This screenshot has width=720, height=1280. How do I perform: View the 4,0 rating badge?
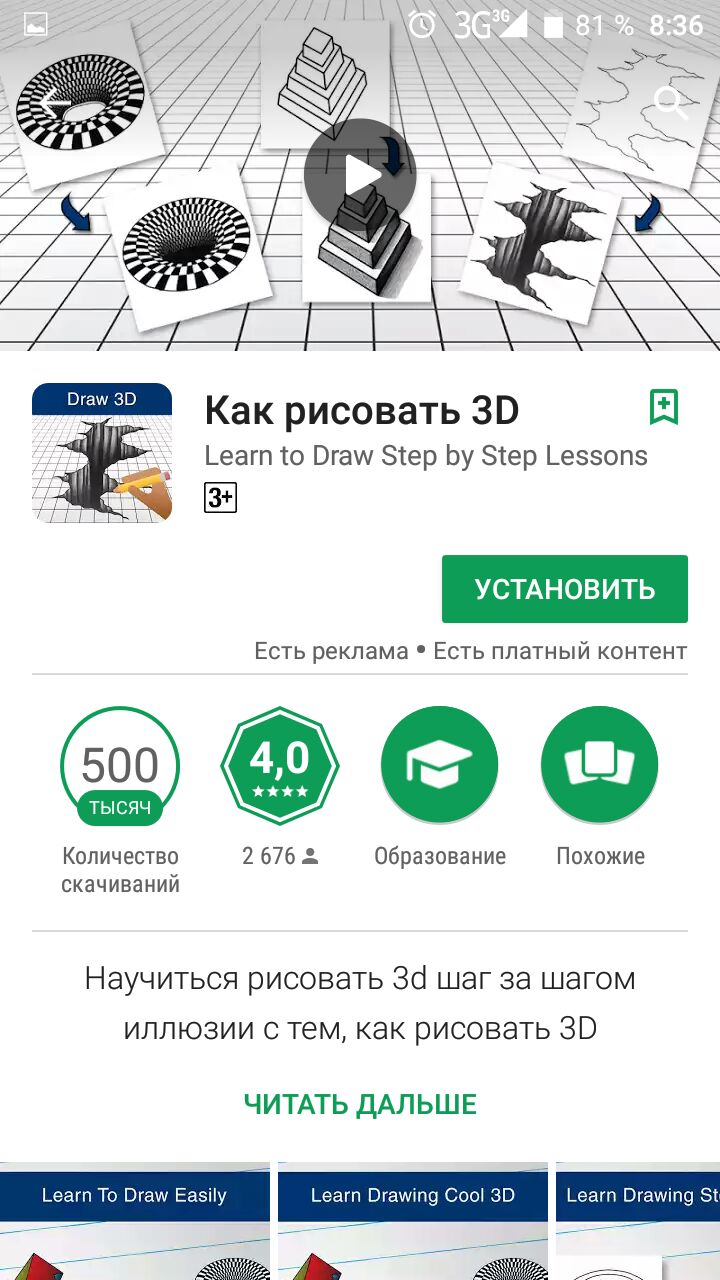(x=280, y=766)
